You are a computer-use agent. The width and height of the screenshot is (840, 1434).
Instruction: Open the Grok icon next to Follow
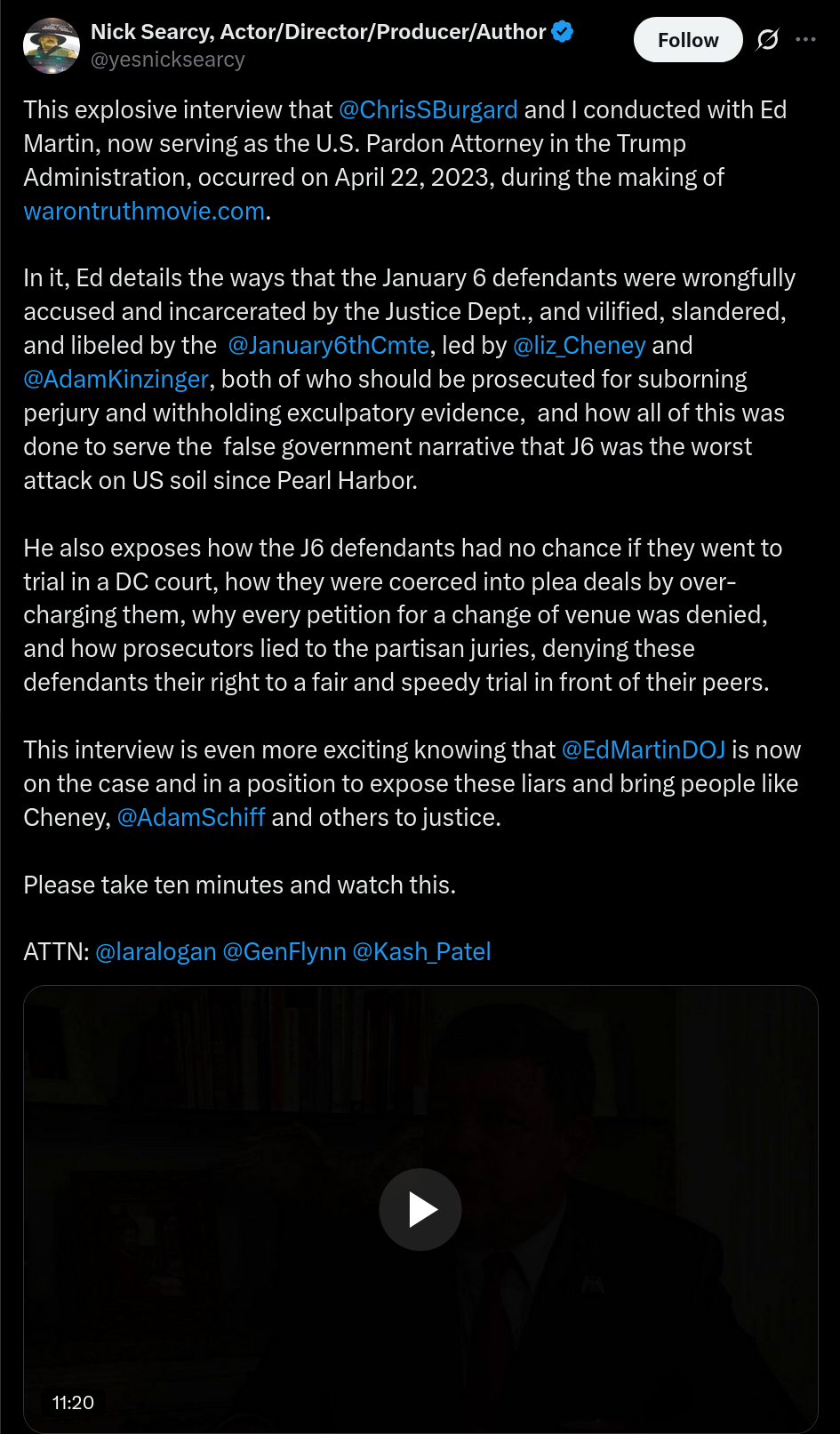pos(767,40)
